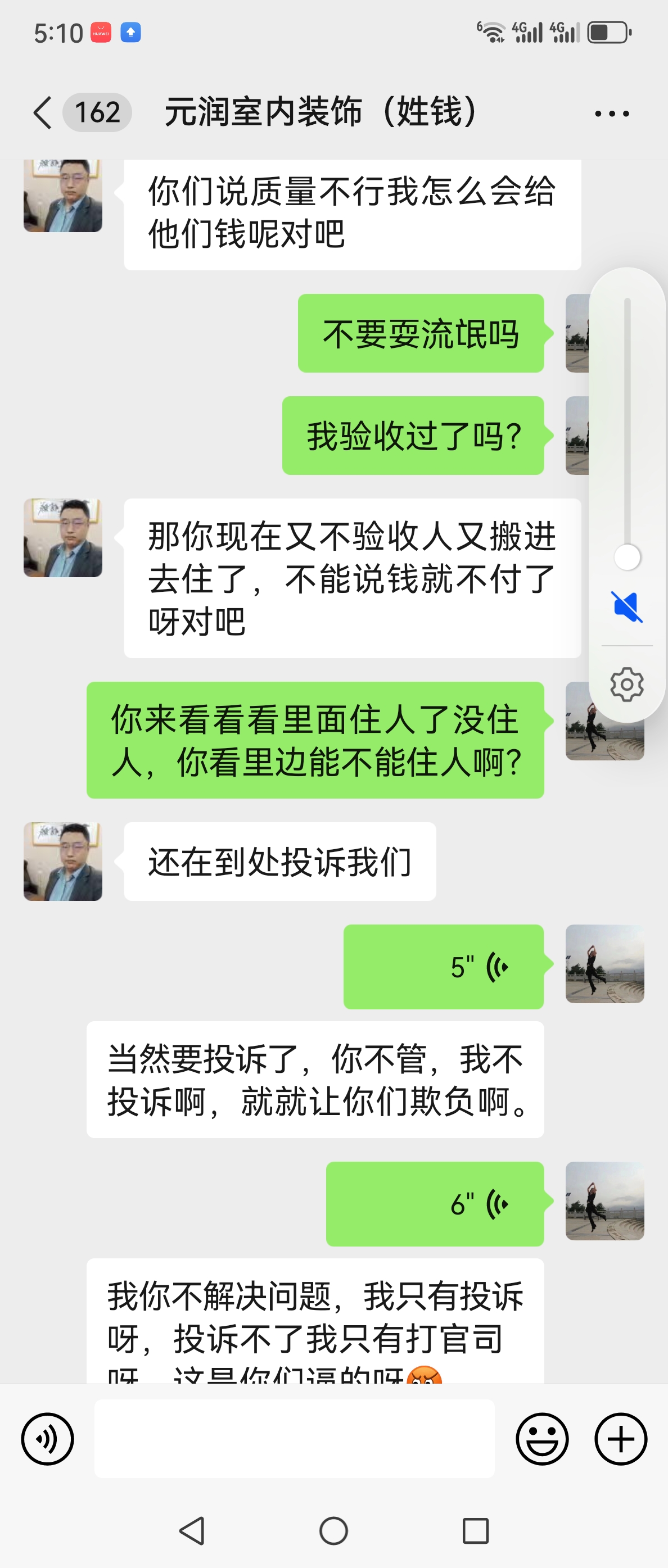Open my avatar next to the 5" voice message
668x1568 pixels.
click(x=604, y=964)
